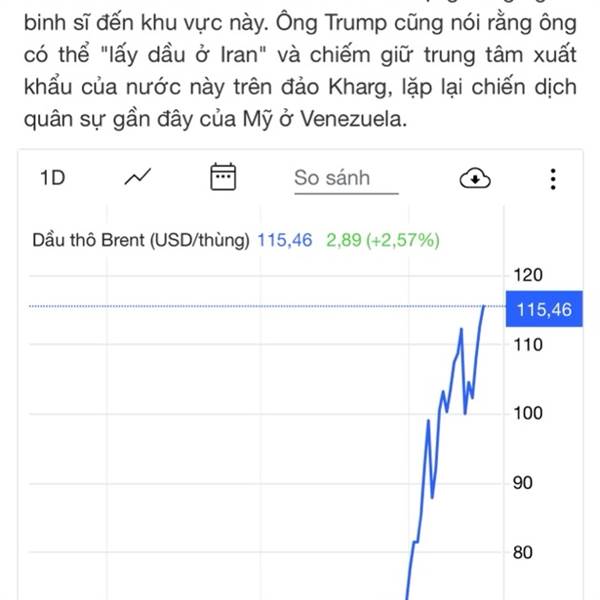
Task: Change the chart line style
Action: pos(138,178)
